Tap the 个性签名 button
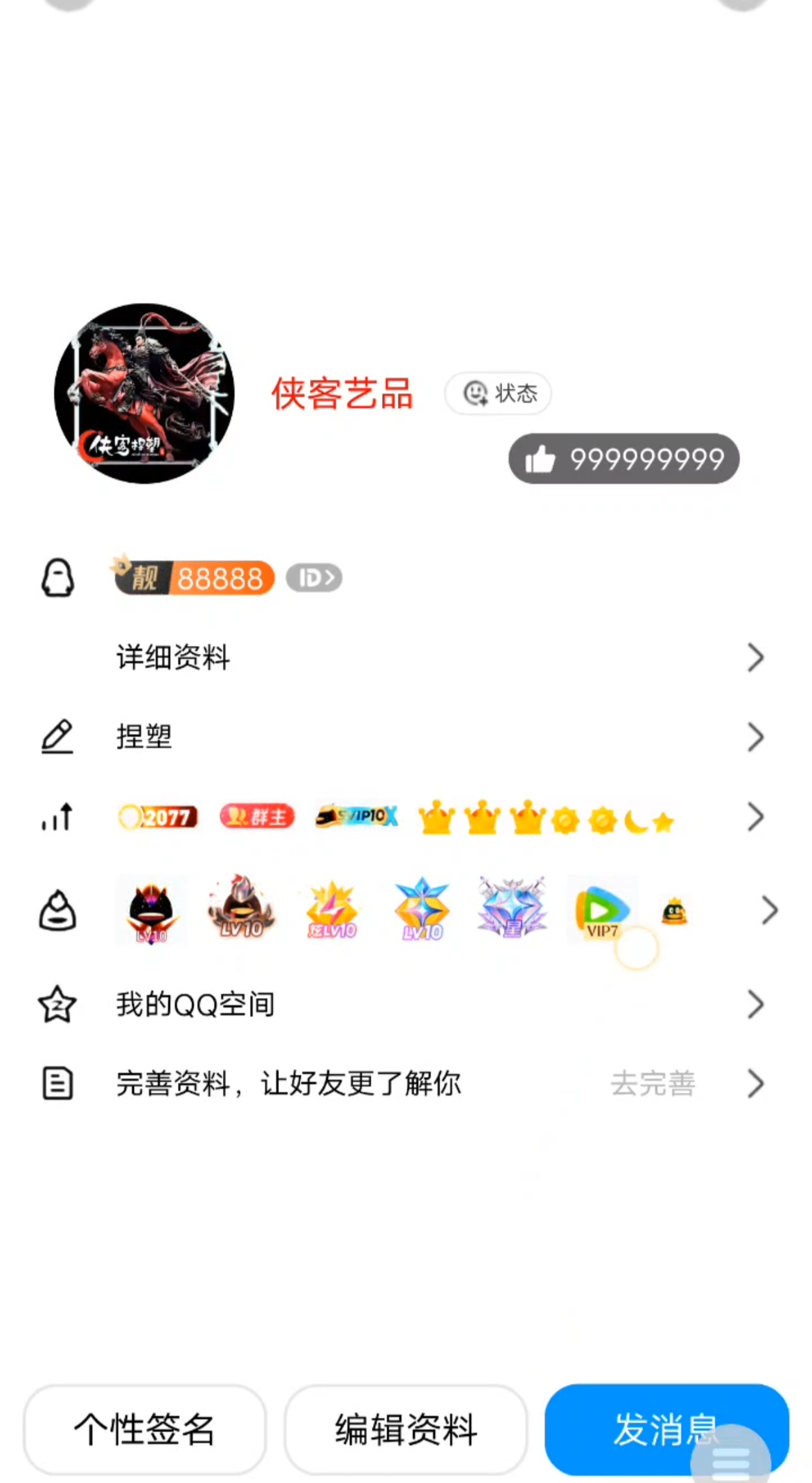 [145, 1429]
